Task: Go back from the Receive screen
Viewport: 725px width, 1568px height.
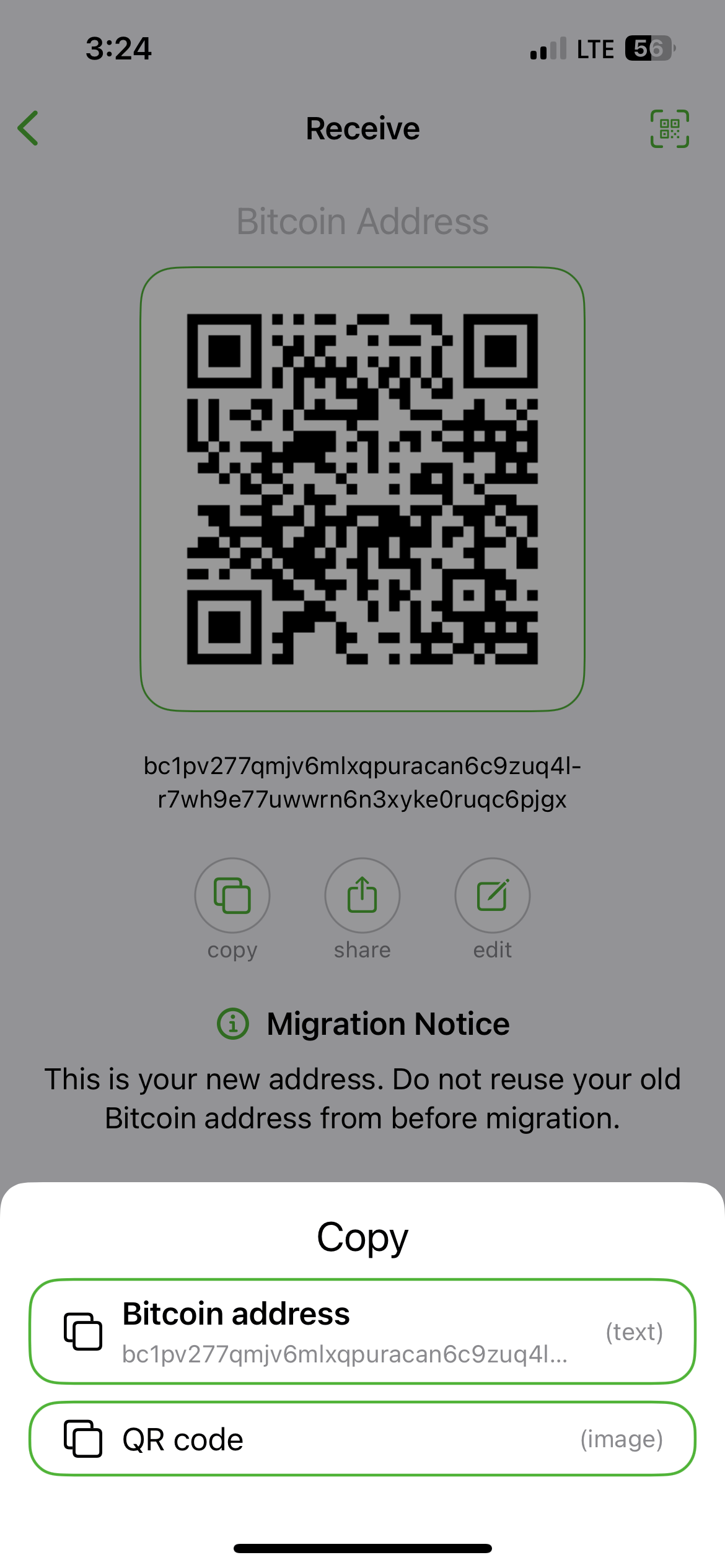Action: pos(29,129)
